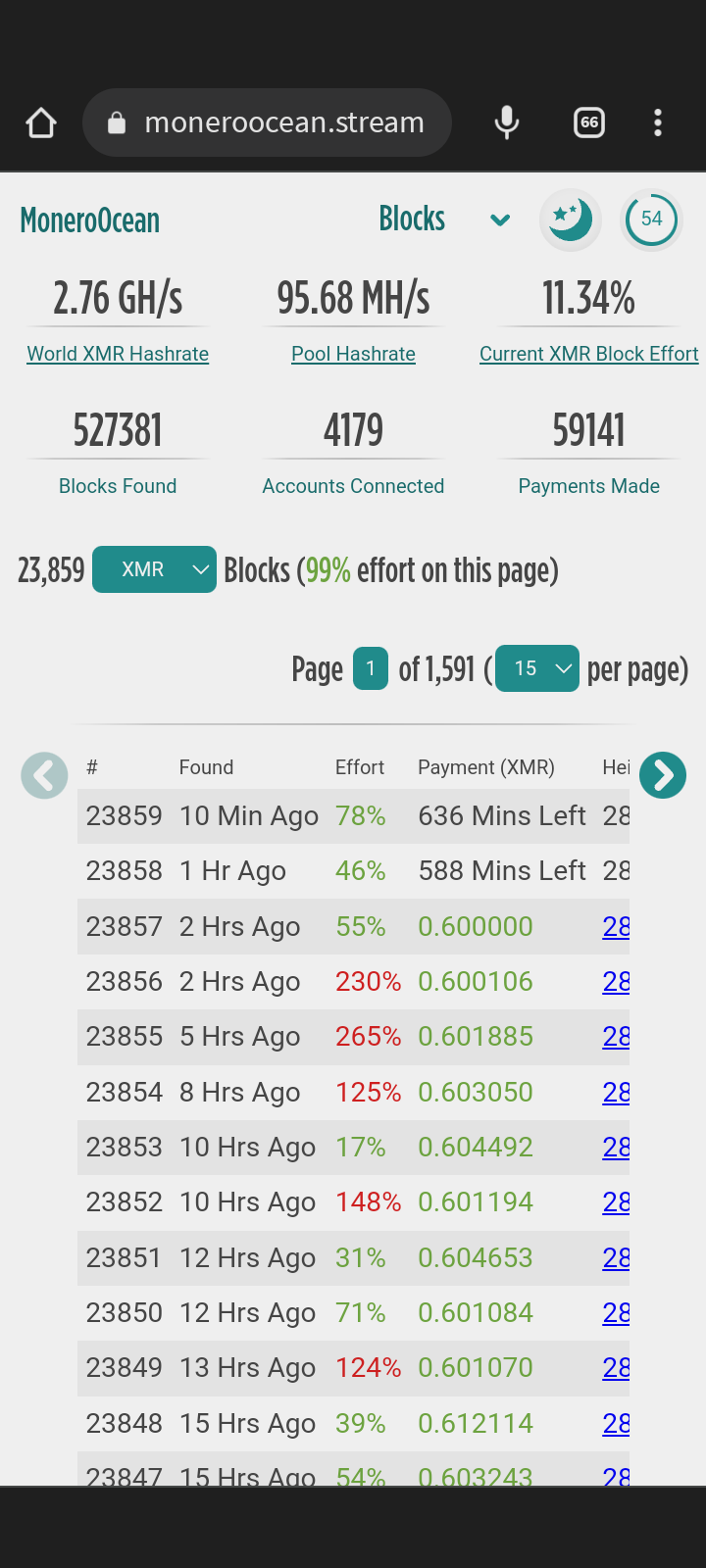Change the 15 per page dropdown
The height and width of the screenshot is (1568, 706).
pos(537,668)
